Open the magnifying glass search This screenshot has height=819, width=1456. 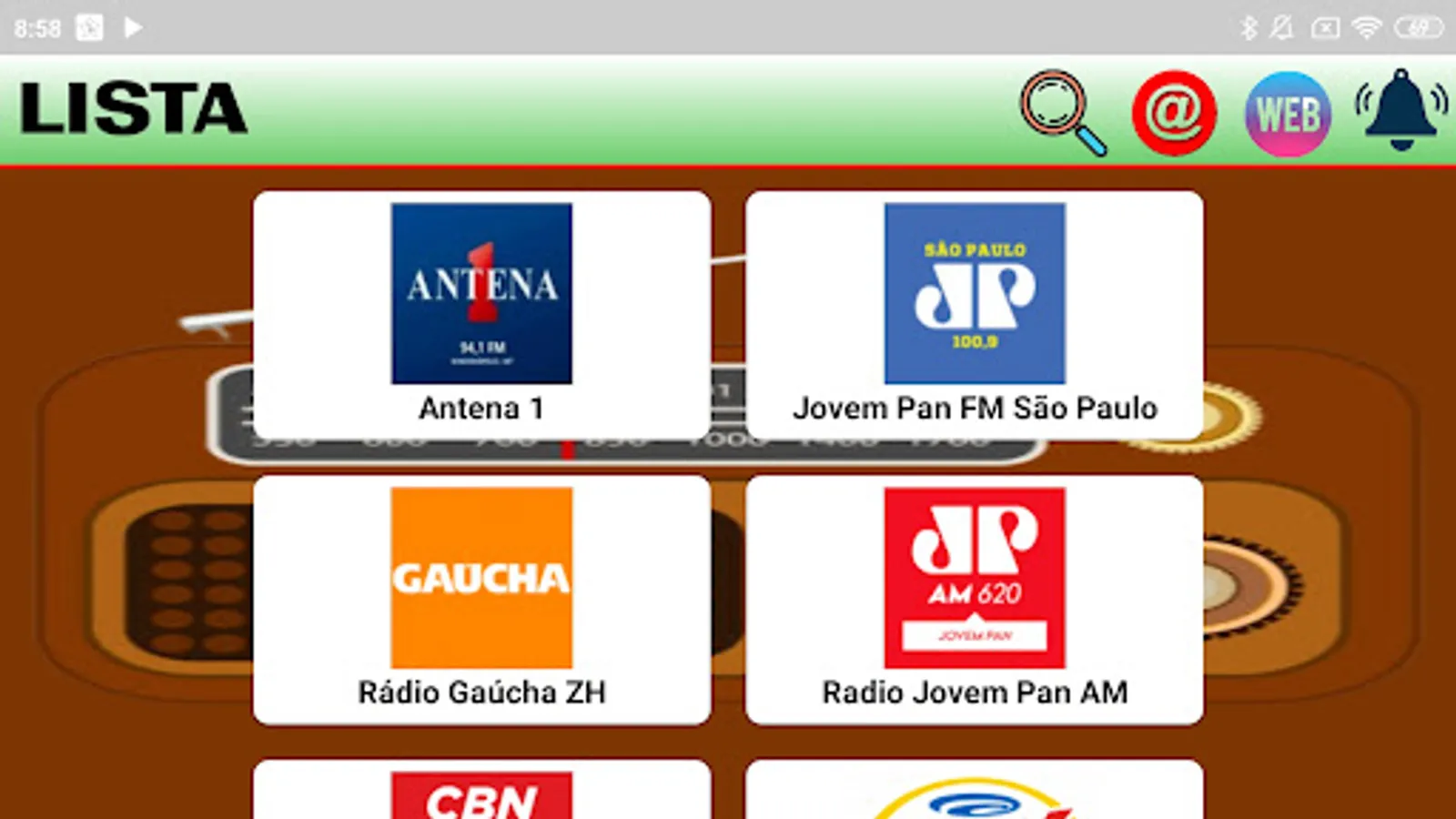tap(1061, 113)
